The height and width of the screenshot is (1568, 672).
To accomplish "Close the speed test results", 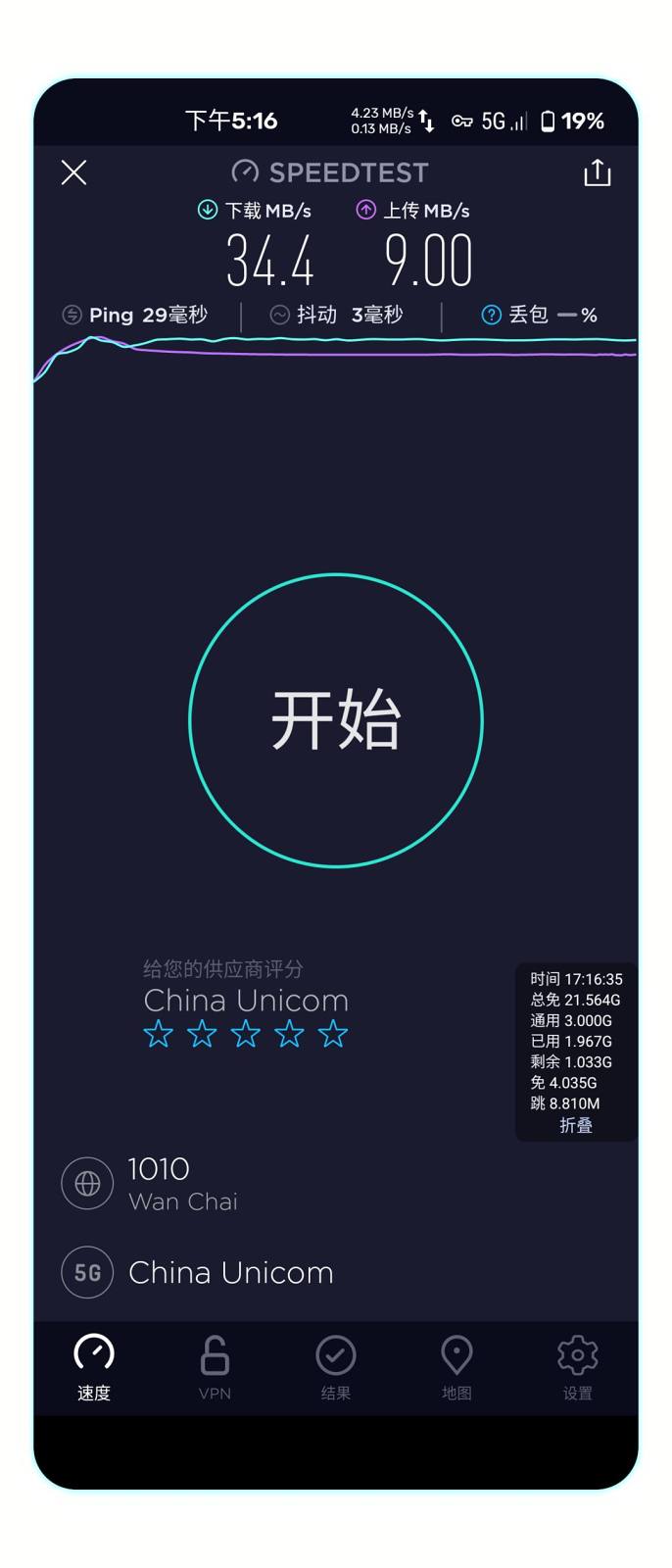I will (x=73, y=172).
